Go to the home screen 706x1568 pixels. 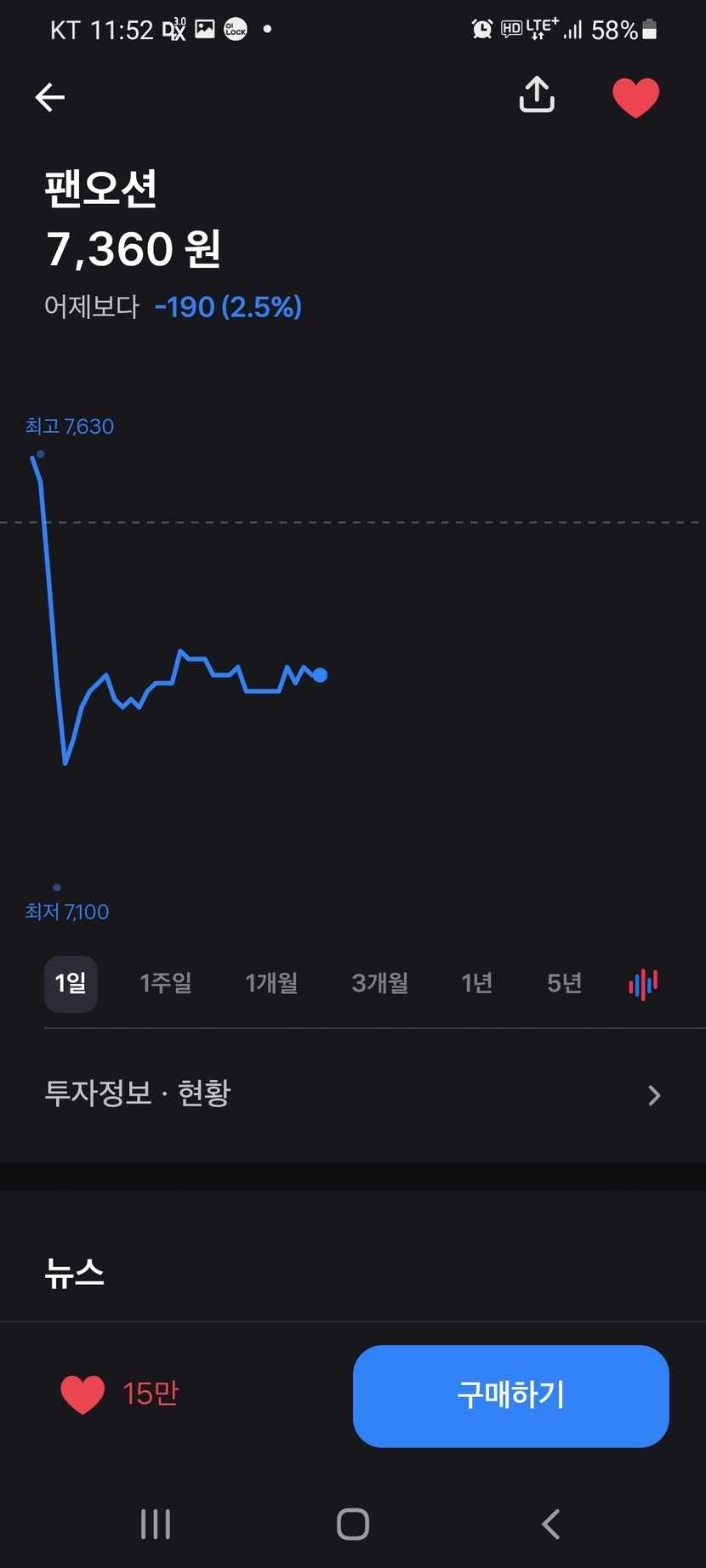[353, 1524]
